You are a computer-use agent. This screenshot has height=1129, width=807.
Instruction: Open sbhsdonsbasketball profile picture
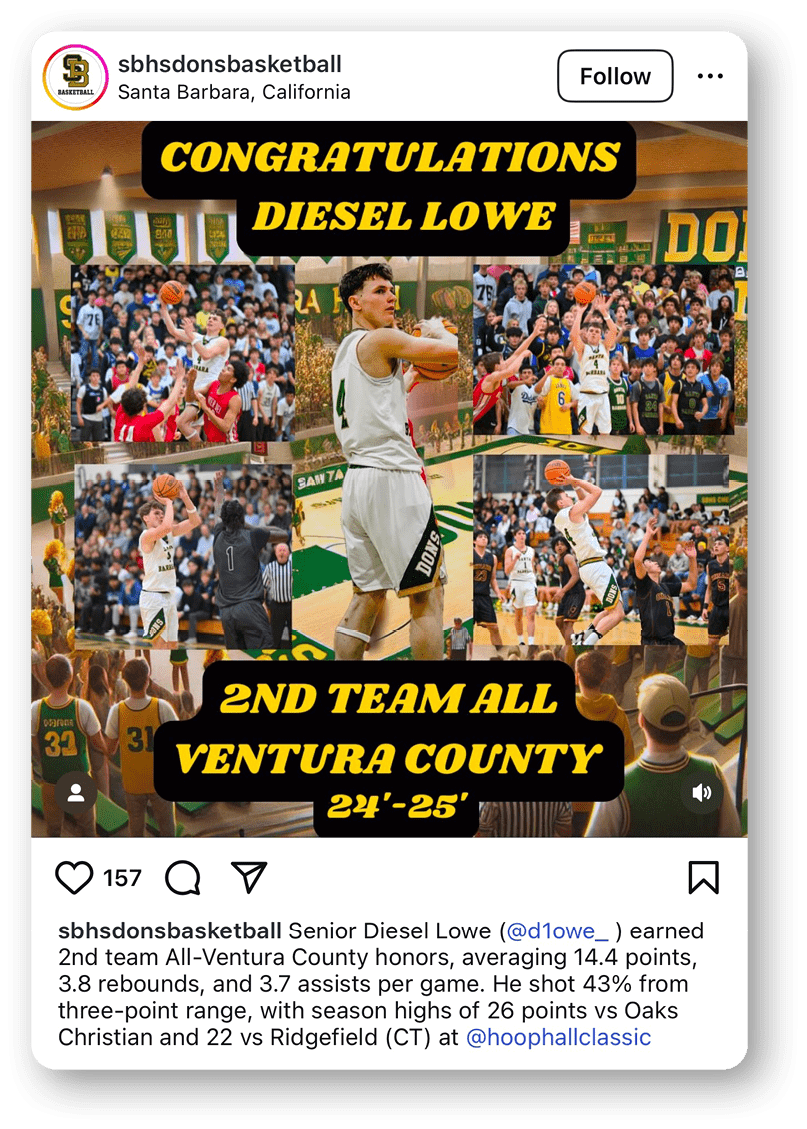76,77
